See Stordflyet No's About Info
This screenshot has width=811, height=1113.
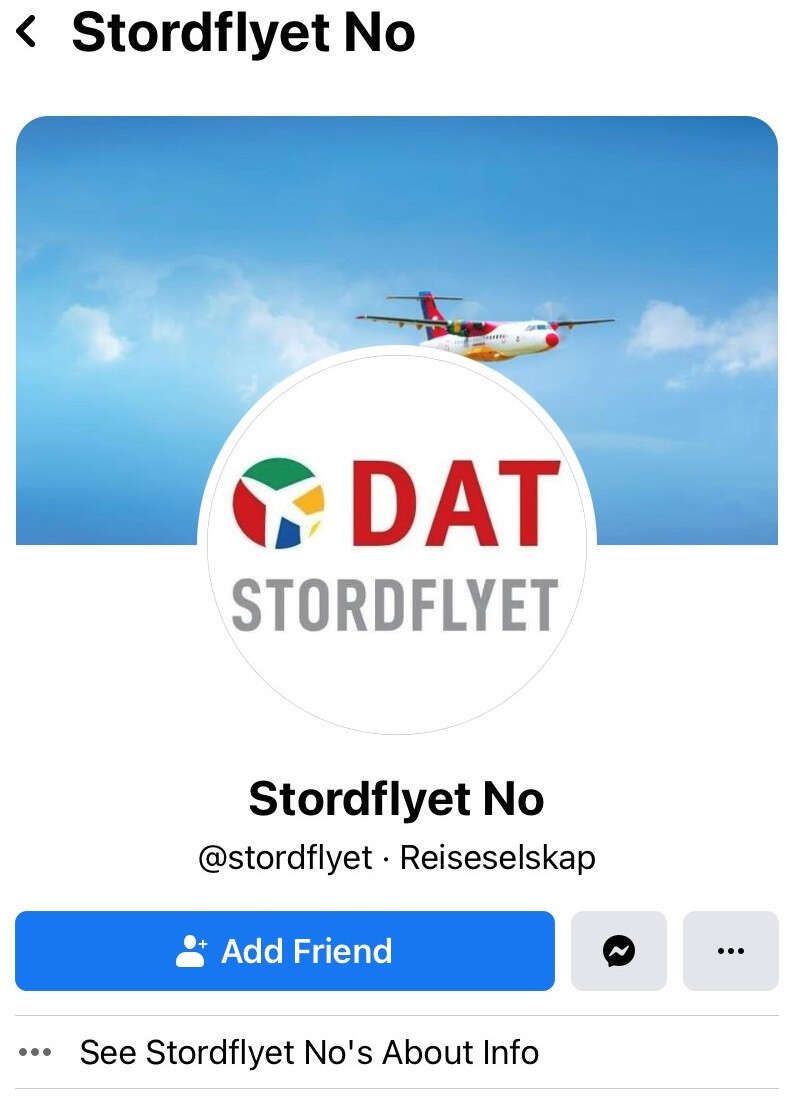pyautogui.click(x=309, y=1052)
